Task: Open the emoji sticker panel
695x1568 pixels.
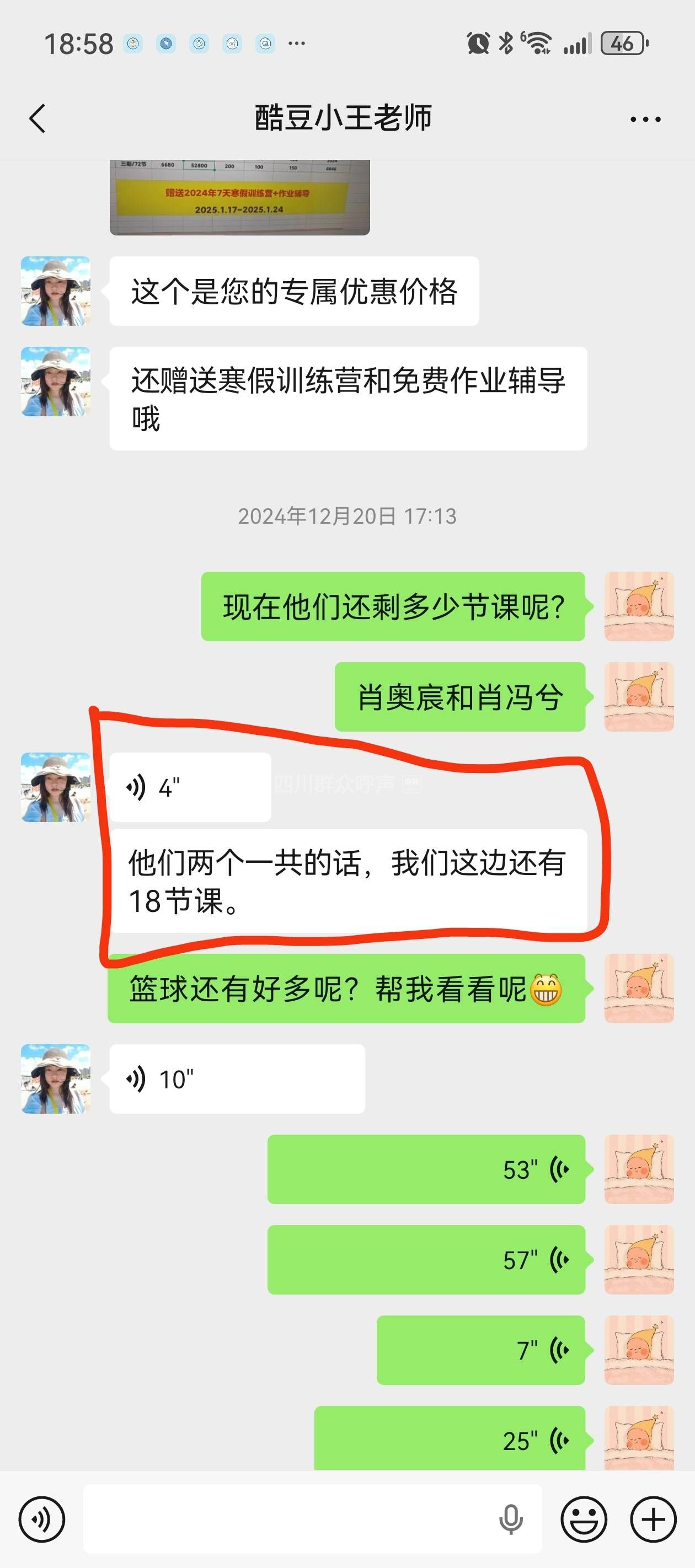Action: tap(584, 1519)
